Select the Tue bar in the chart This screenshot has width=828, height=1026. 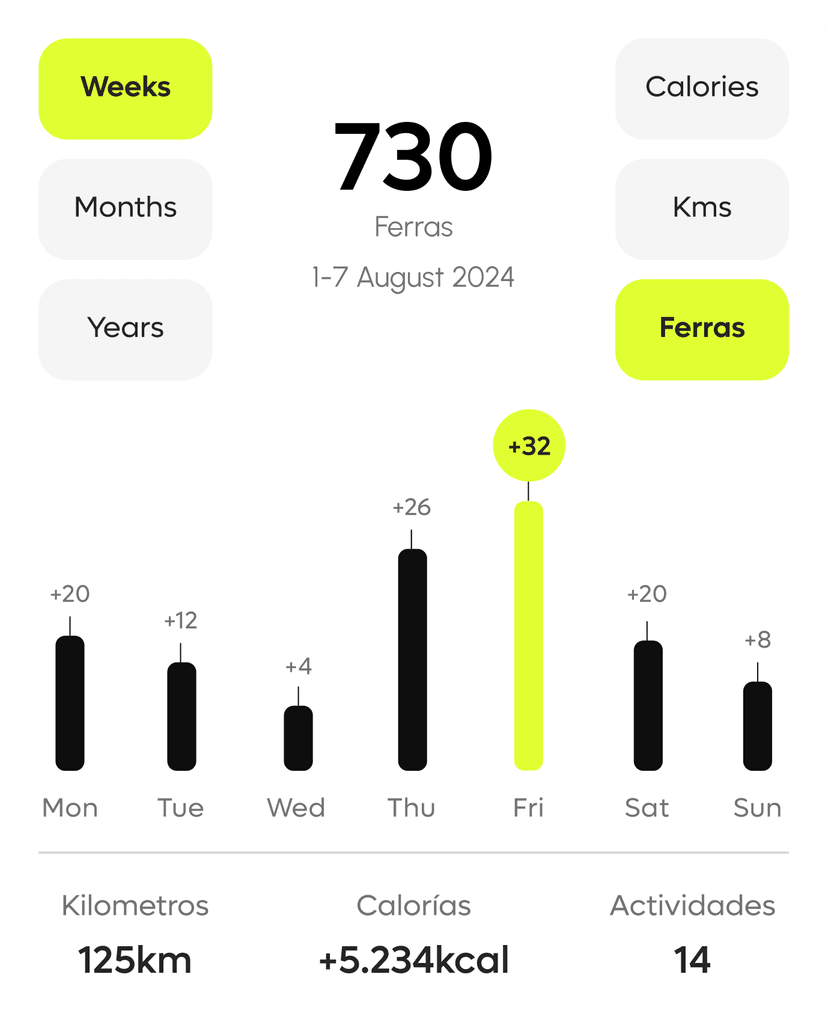point(181,716)
